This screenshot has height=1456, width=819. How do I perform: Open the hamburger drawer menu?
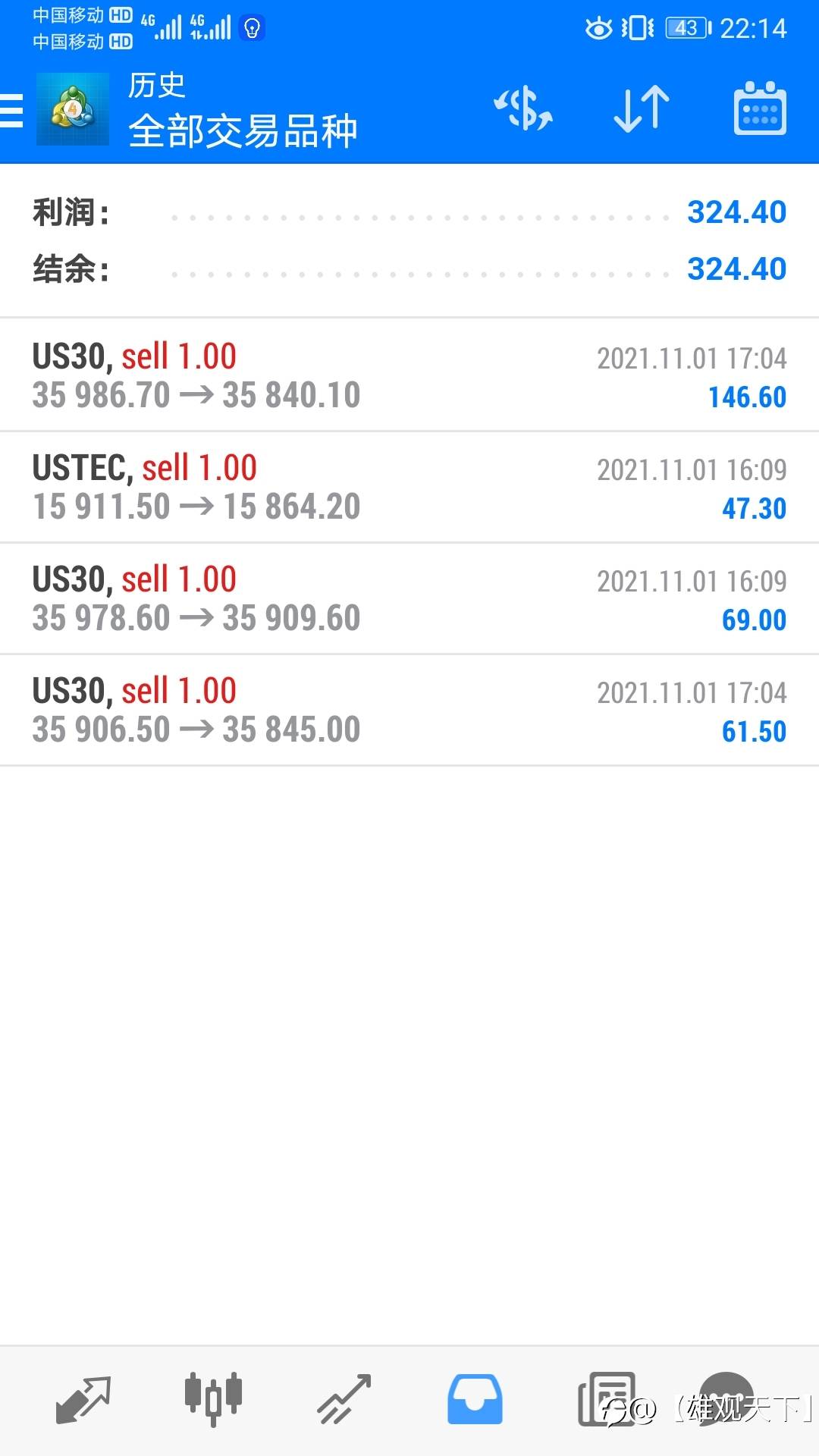[x=11, y=111]
